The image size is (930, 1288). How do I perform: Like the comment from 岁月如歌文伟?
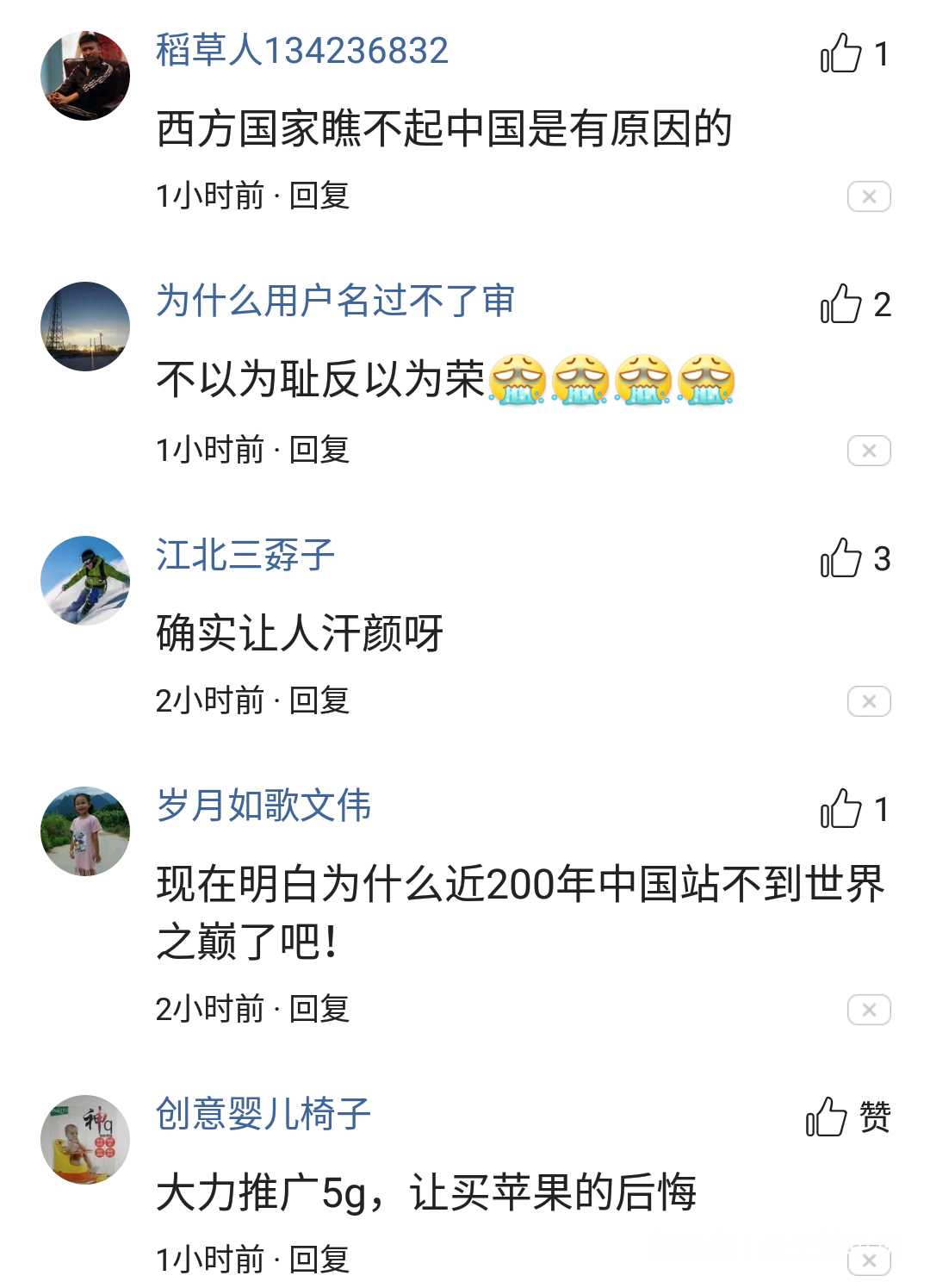tap(841, 809)
